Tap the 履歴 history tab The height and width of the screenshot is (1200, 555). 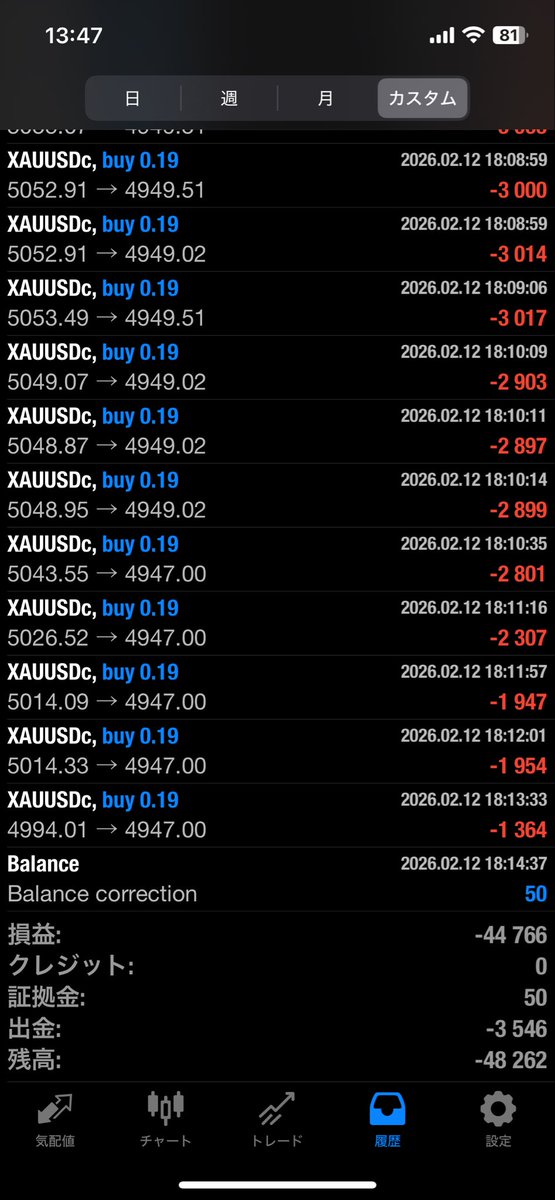[x=388, y=1121]
